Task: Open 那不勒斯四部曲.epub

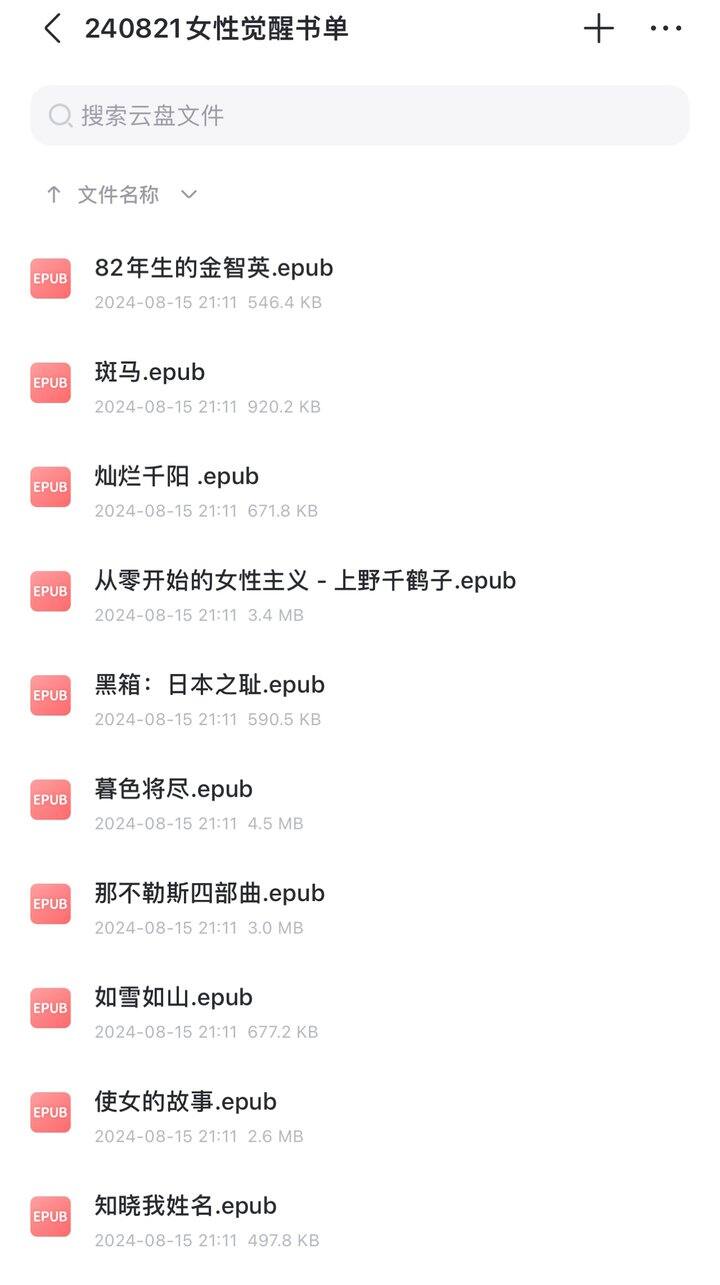Action: [360, 907]
